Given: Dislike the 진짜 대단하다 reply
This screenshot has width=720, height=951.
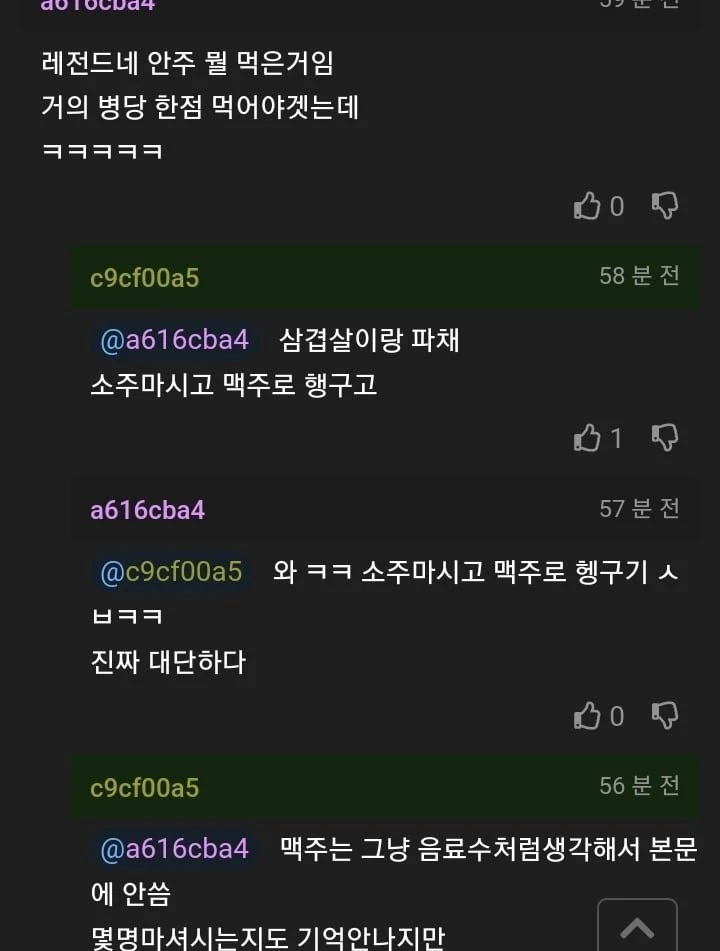Looking at the screenshot, I should tap(665, 716).
